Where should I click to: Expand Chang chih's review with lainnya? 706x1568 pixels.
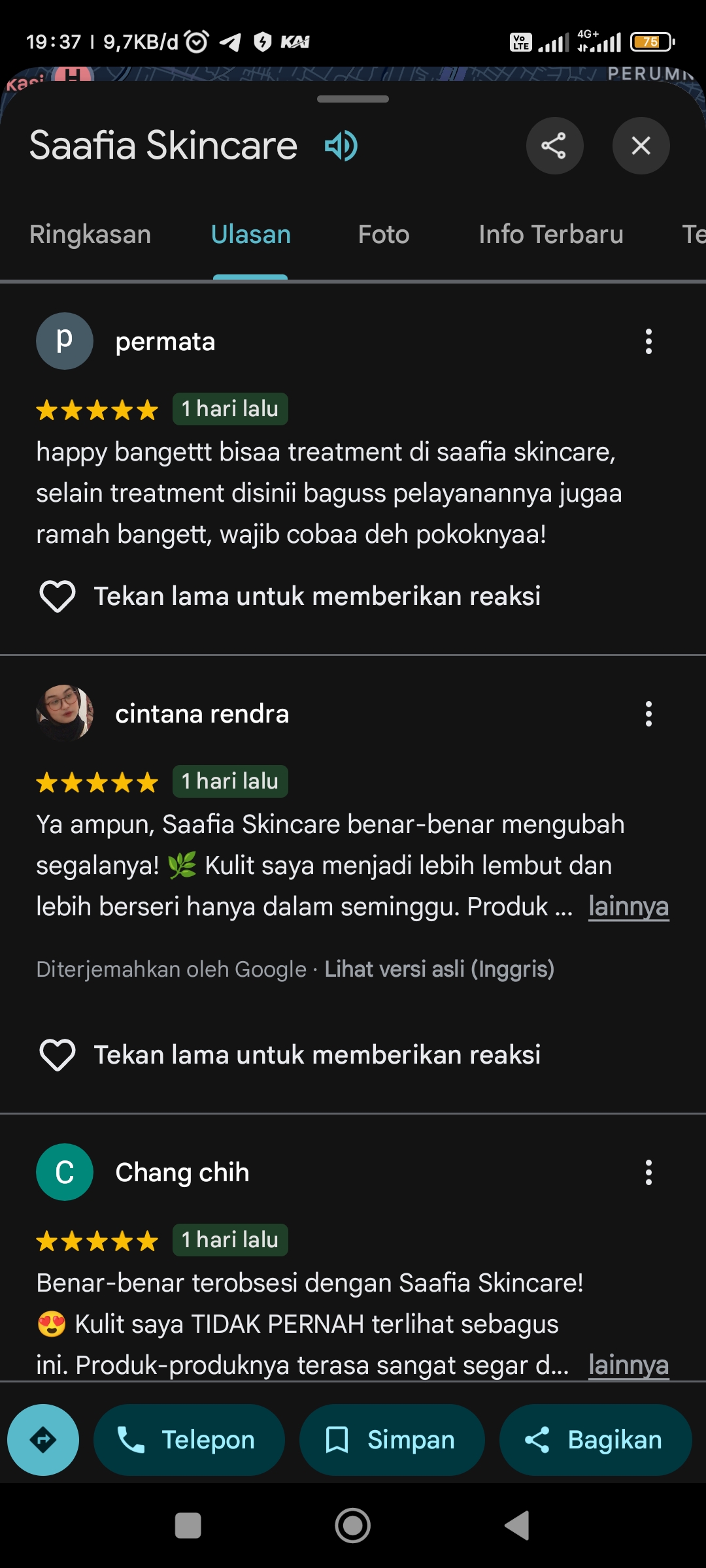628,1365
